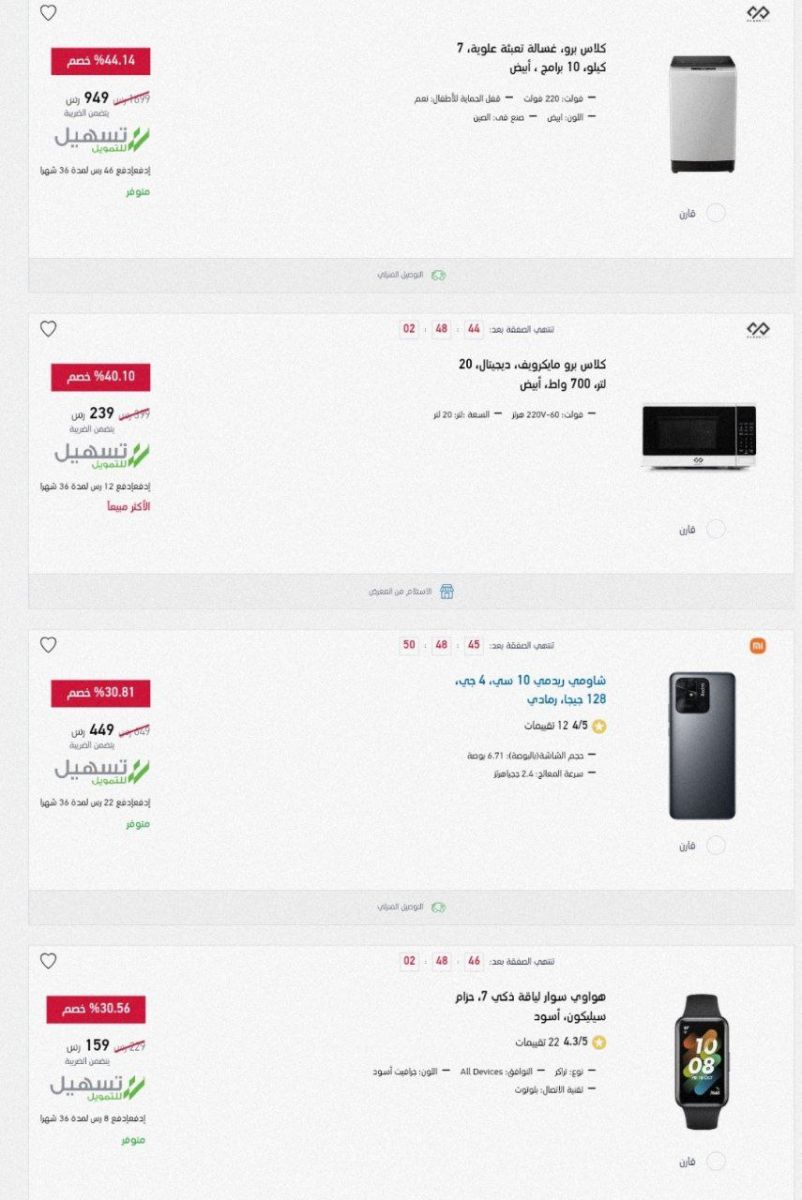Screen dimensions: 802x1200
Task: Open the Xiaomi Redmi 10C title link
Action: tap(532, 690)
